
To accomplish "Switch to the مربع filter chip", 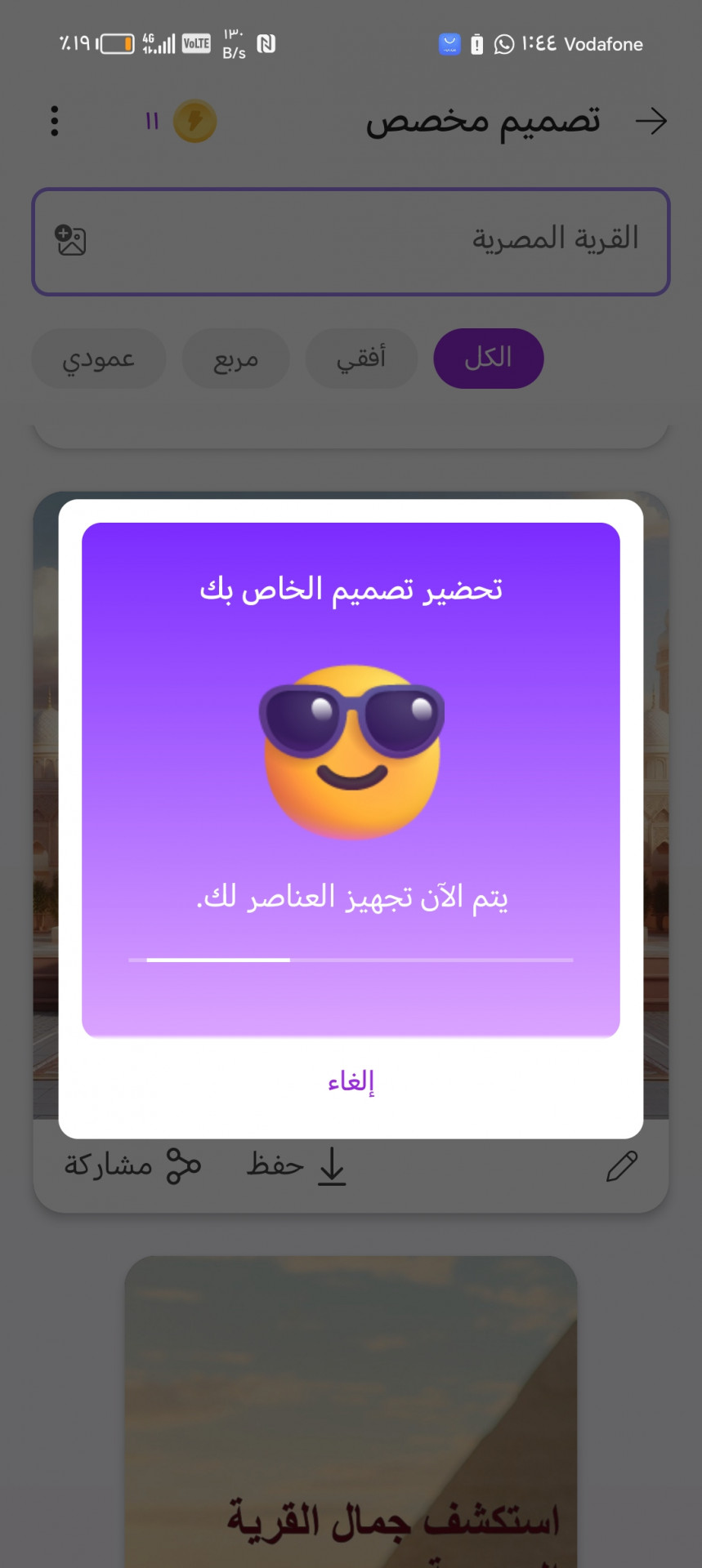I will point(235,359).
